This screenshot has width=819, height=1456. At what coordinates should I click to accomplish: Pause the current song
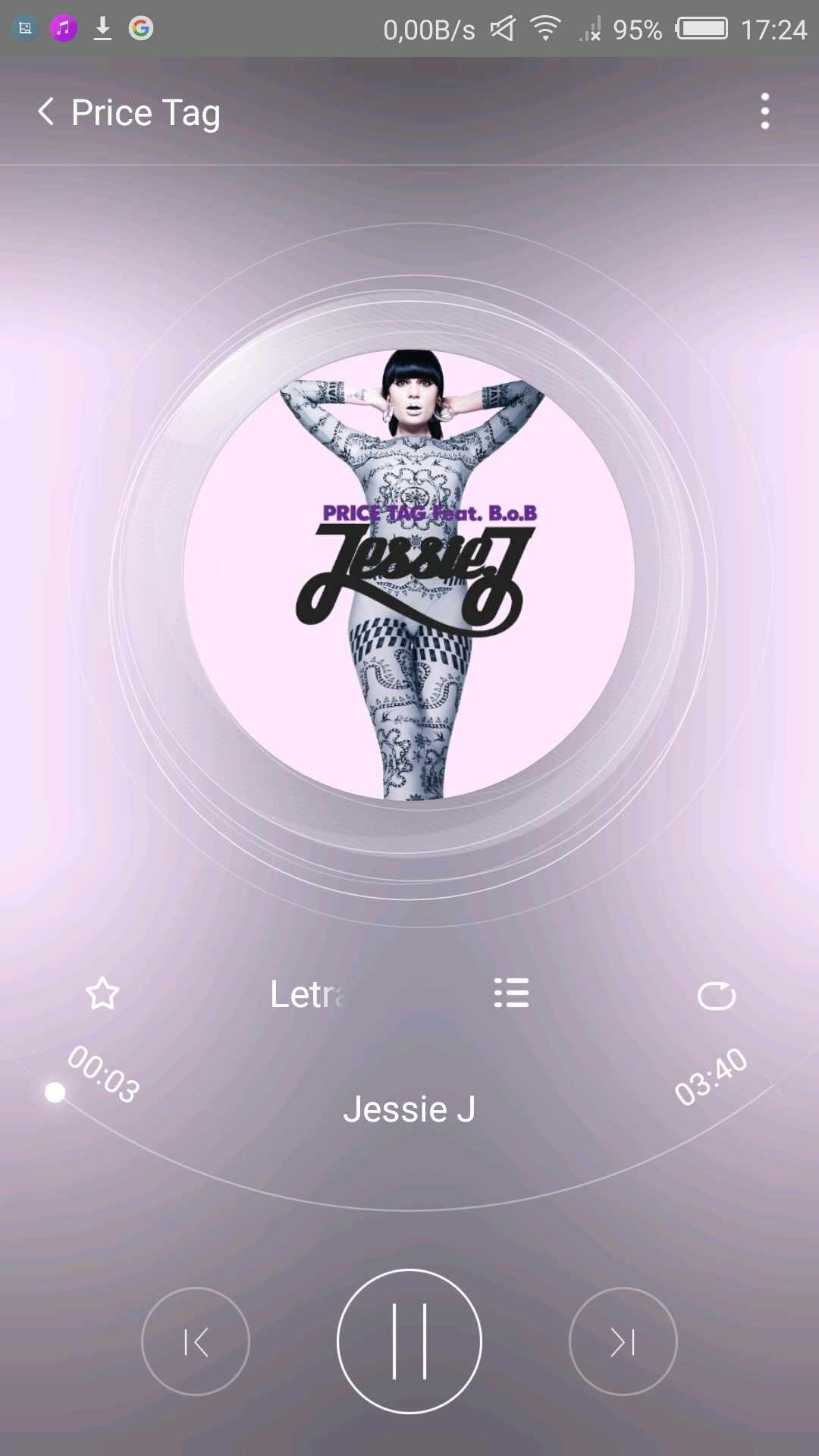coord(409,1341)
